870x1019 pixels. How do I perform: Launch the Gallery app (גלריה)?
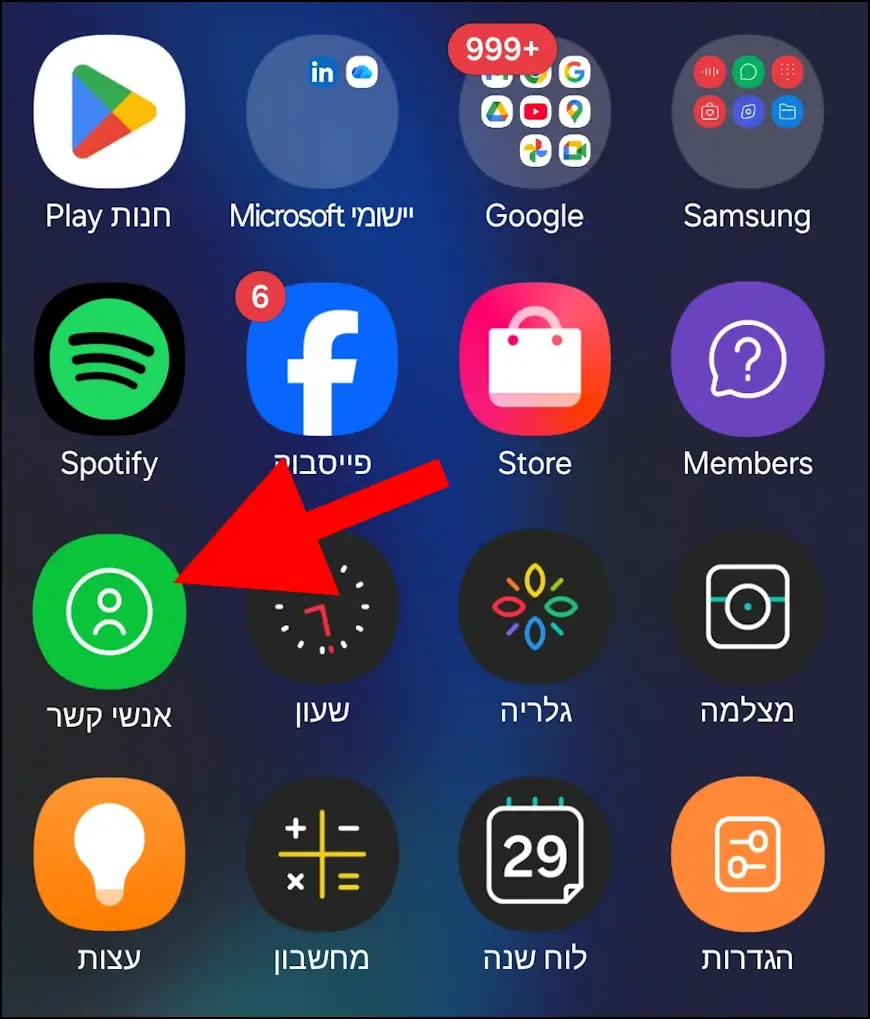click(535, 607)
